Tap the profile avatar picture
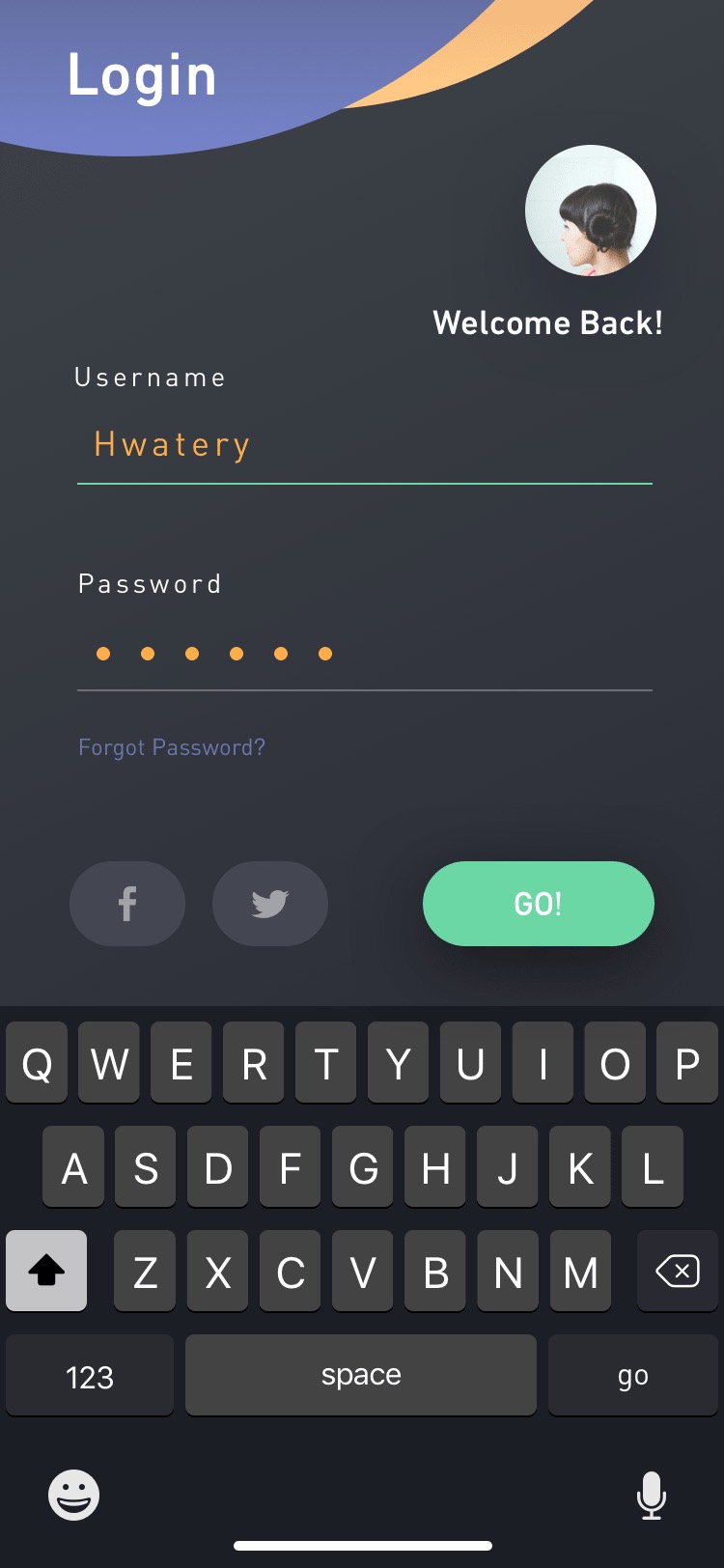This screenshot has height=1568, width=724. pyautogui.click(x=591, y=210)
